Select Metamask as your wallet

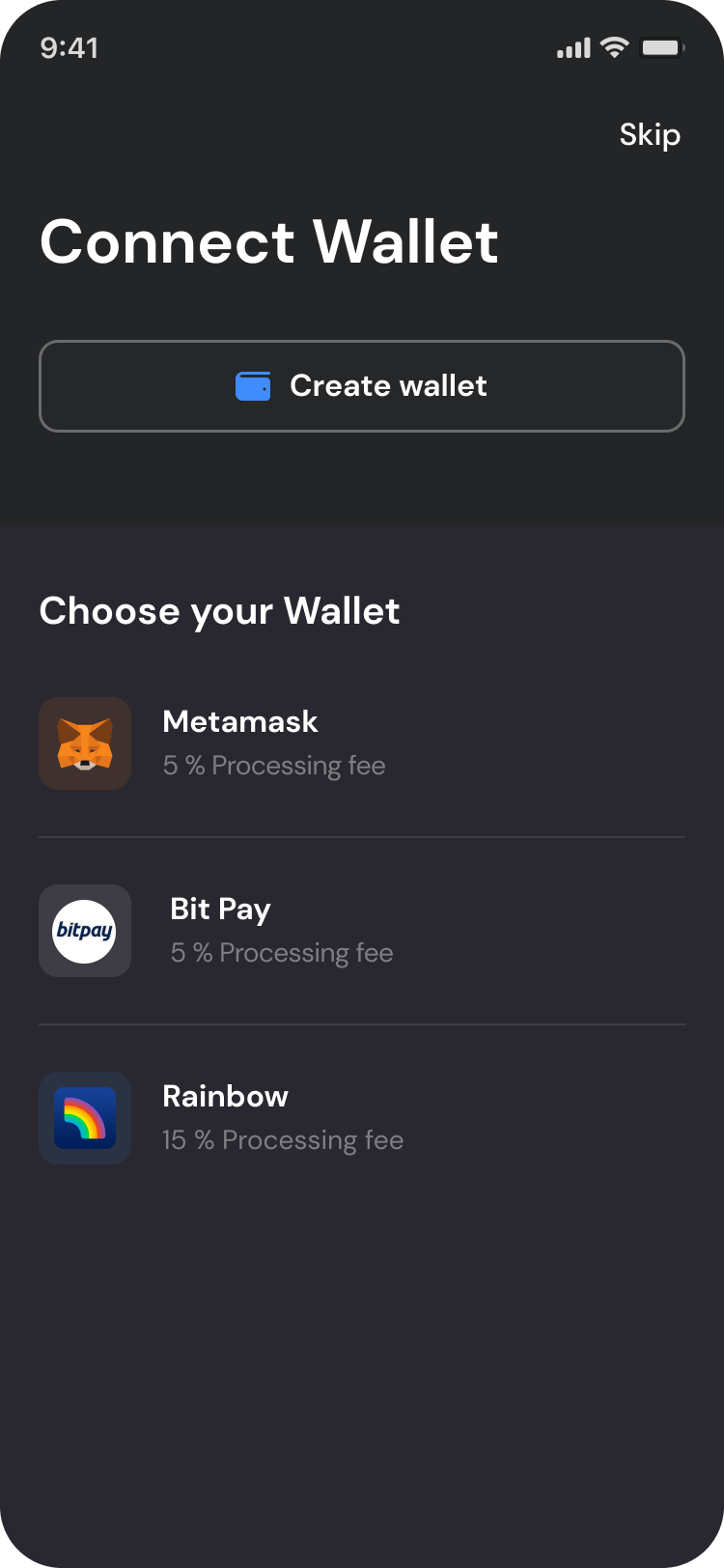tap(362, 743)
